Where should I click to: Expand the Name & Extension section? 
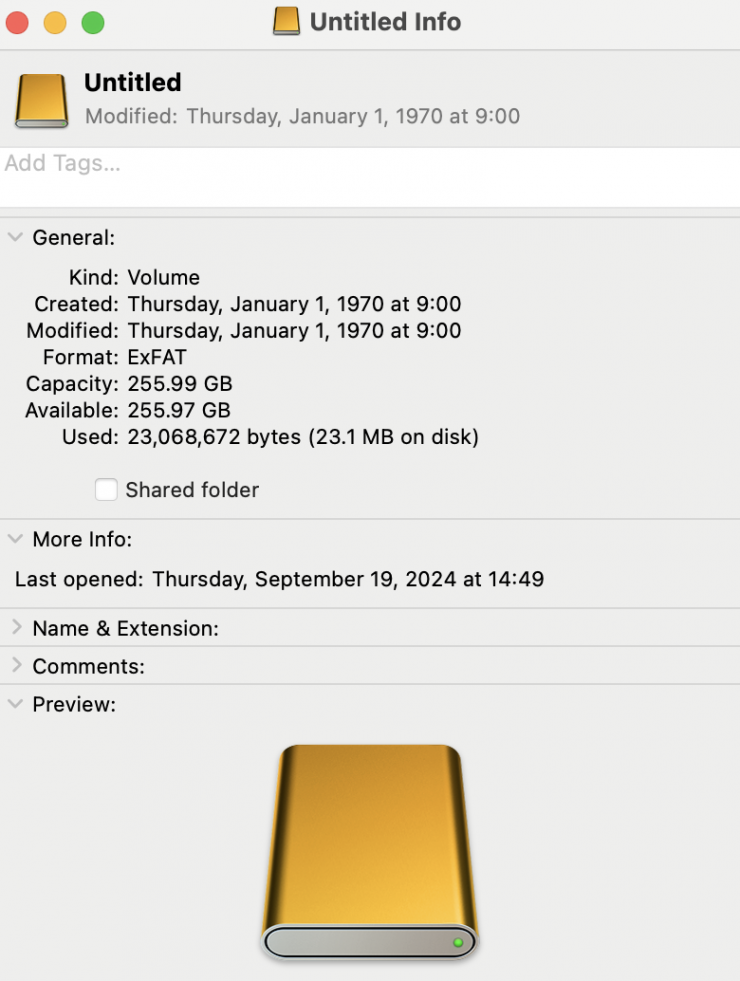pos(16,628)
